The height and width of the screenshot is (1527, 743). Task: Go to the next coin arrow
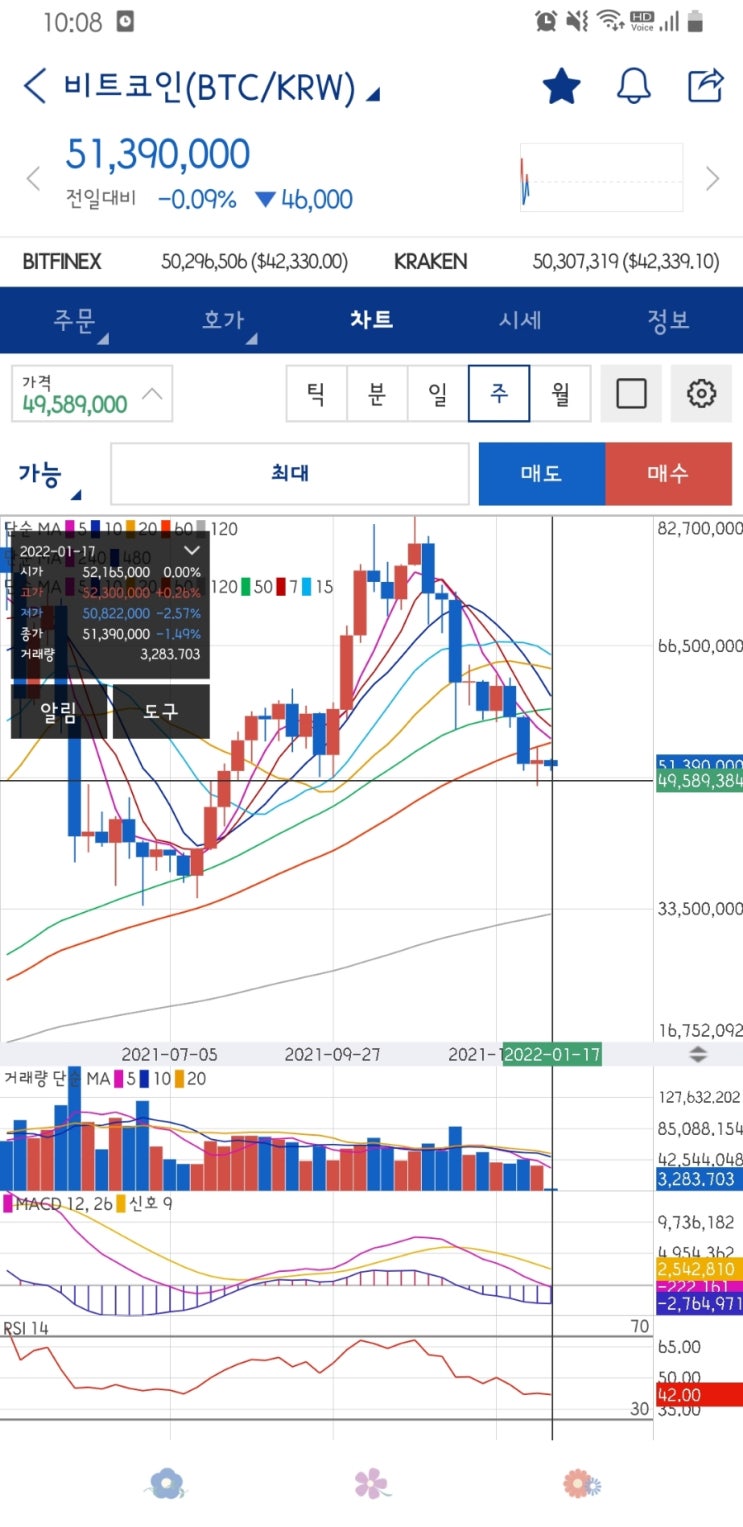coord(712,179)
